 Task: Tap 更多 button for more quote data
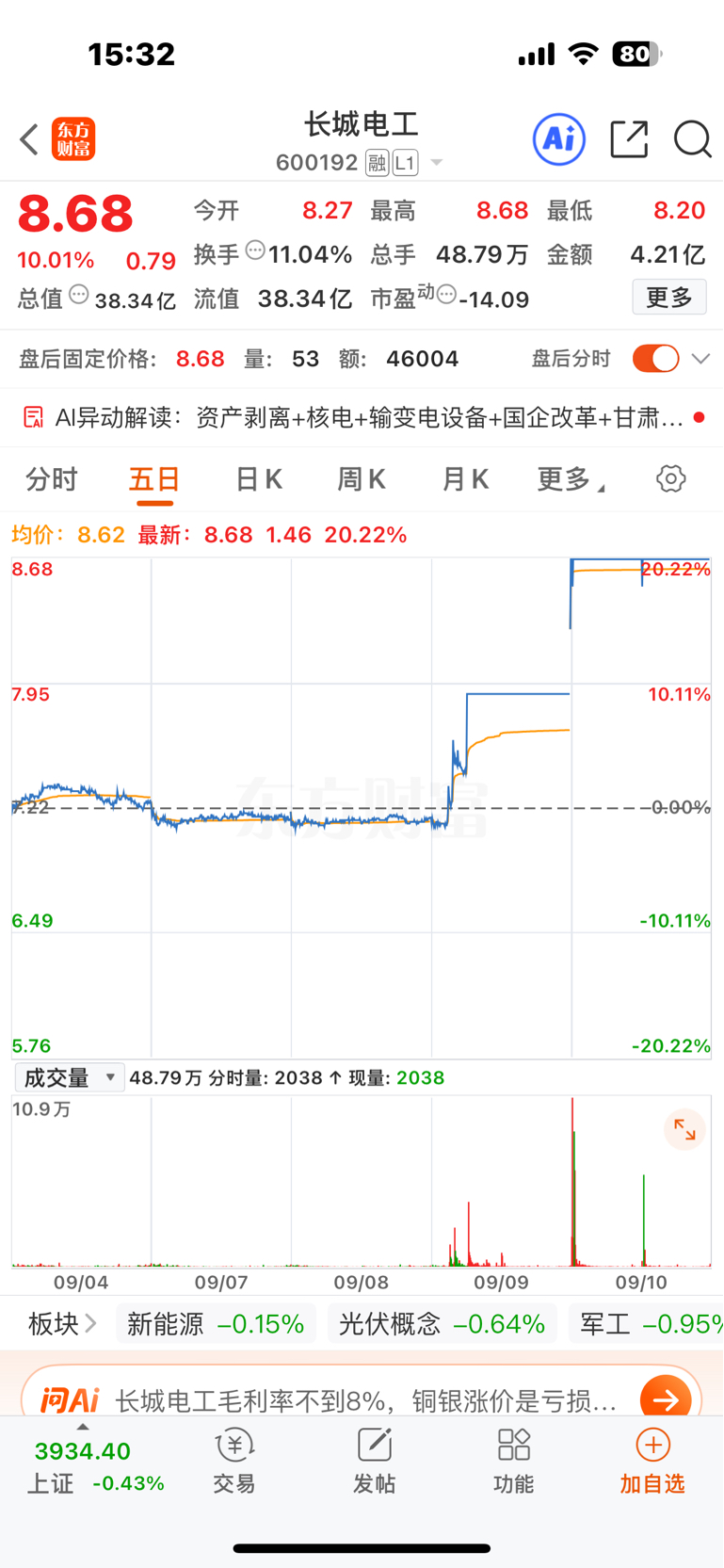click(x=669, y=298)
